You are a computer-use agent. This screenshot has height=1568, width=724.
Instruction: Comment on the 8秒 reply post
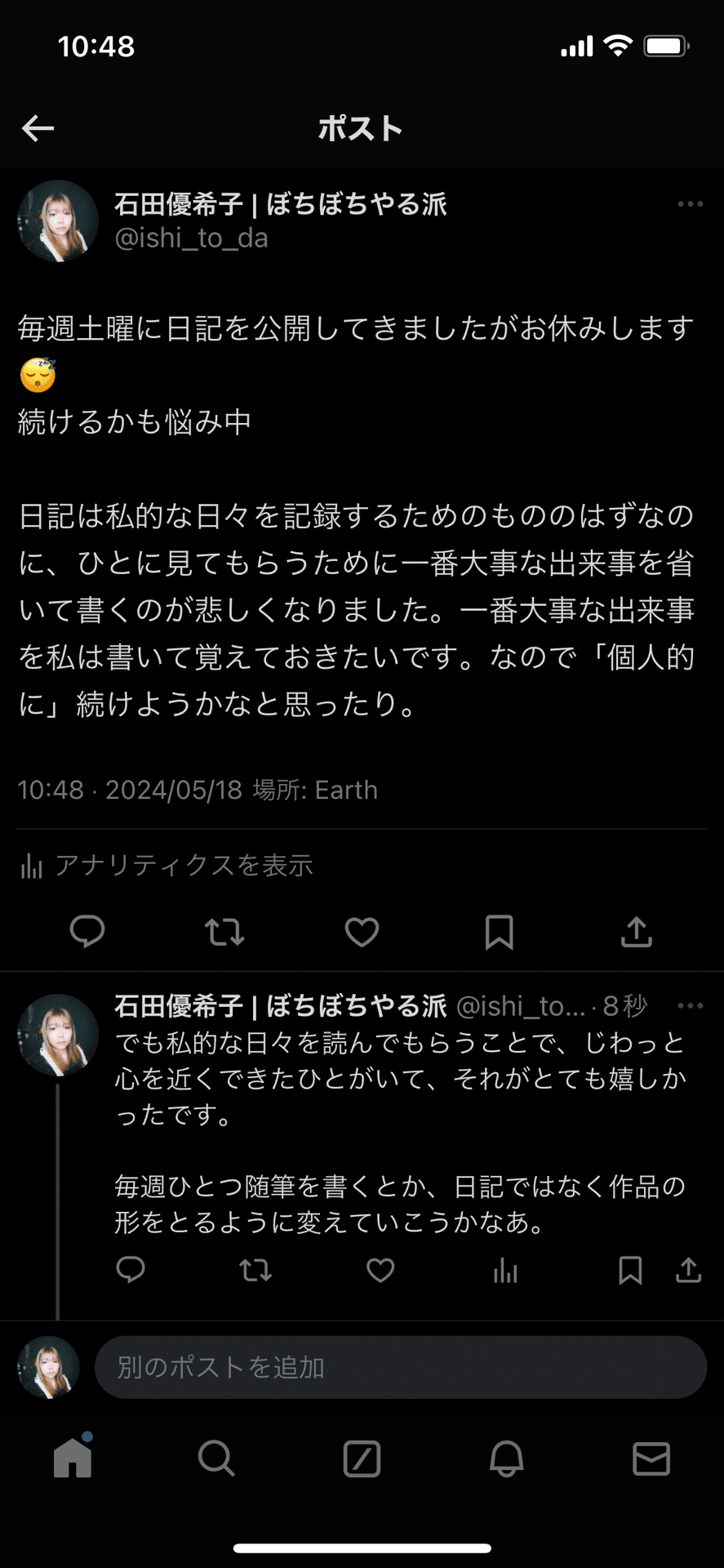click(131, 1270)
